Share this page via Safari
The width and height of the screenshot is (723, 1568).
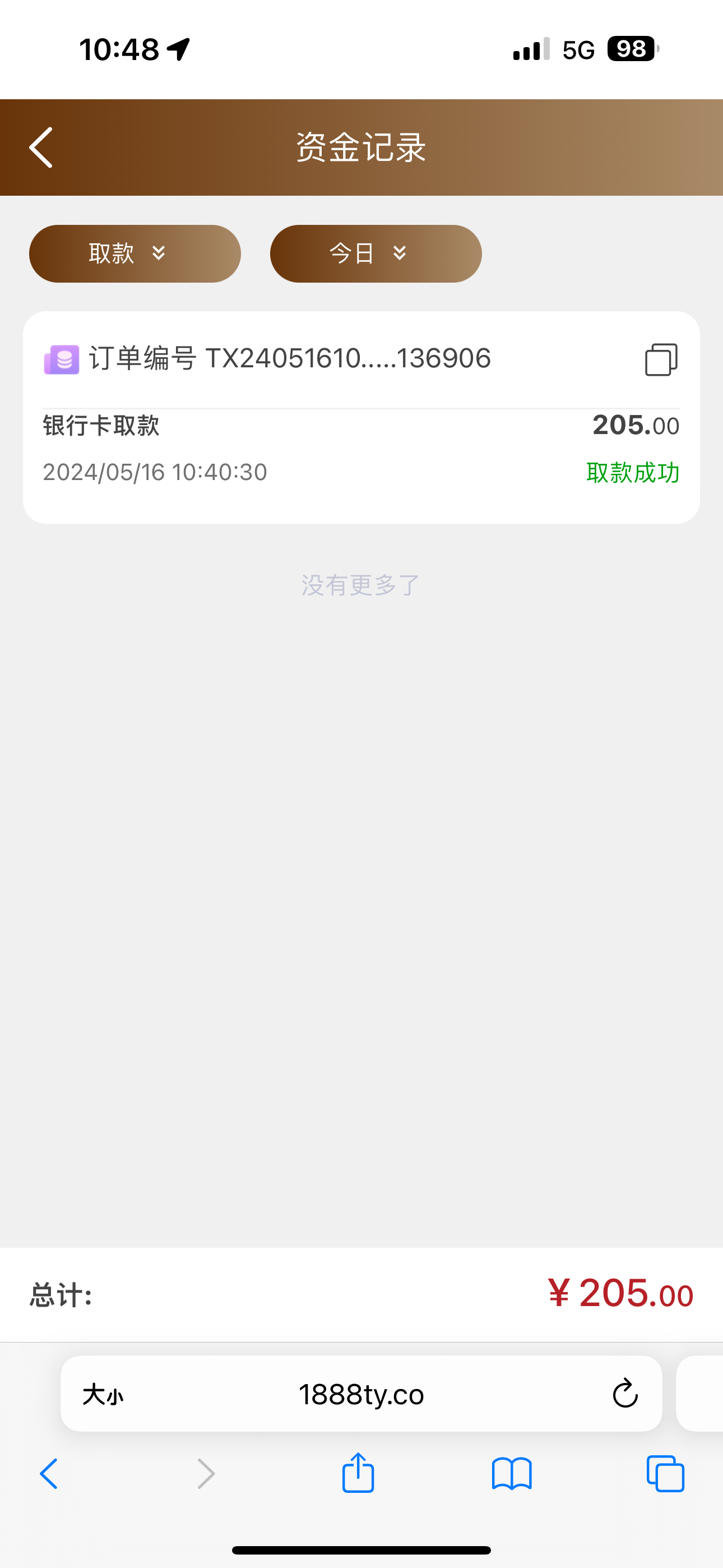(x=358, y=1473)
